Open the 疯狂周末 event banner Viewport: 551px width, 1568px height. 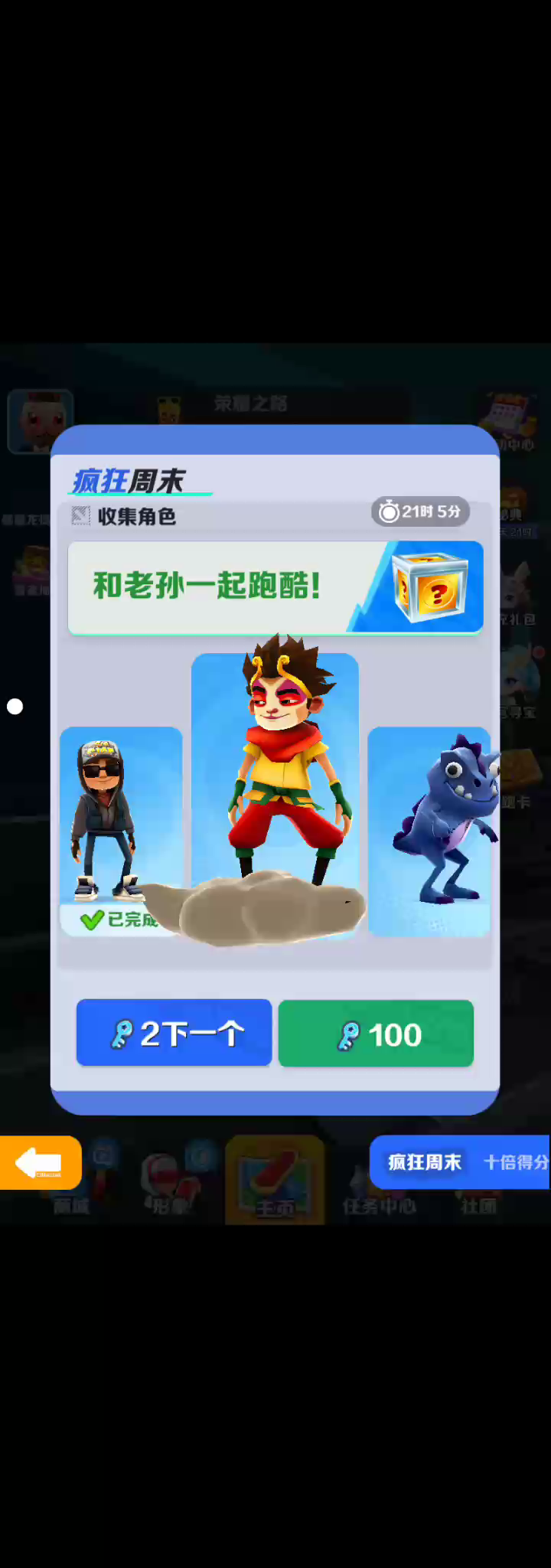459,1162
